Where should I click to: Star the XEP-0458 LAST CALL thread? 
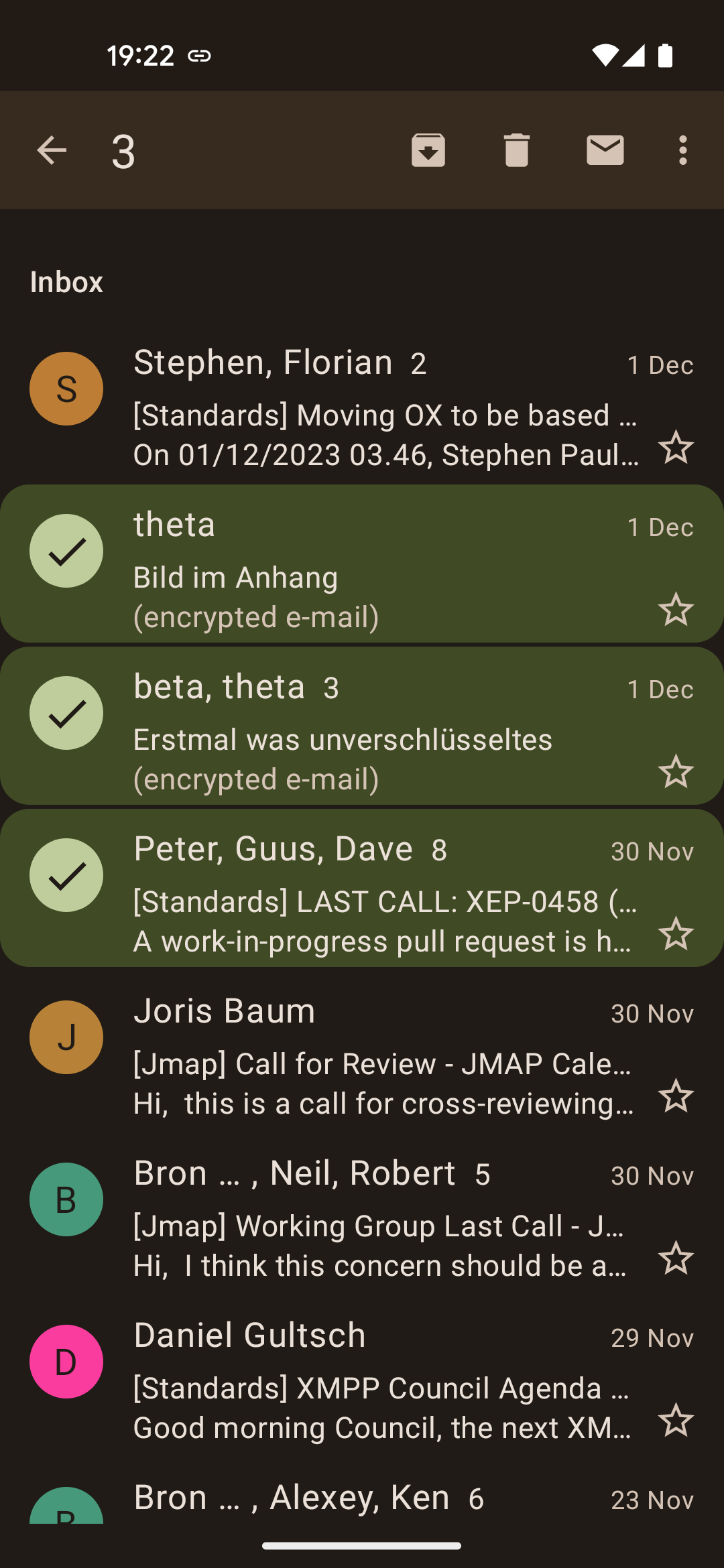click(675, 934)
